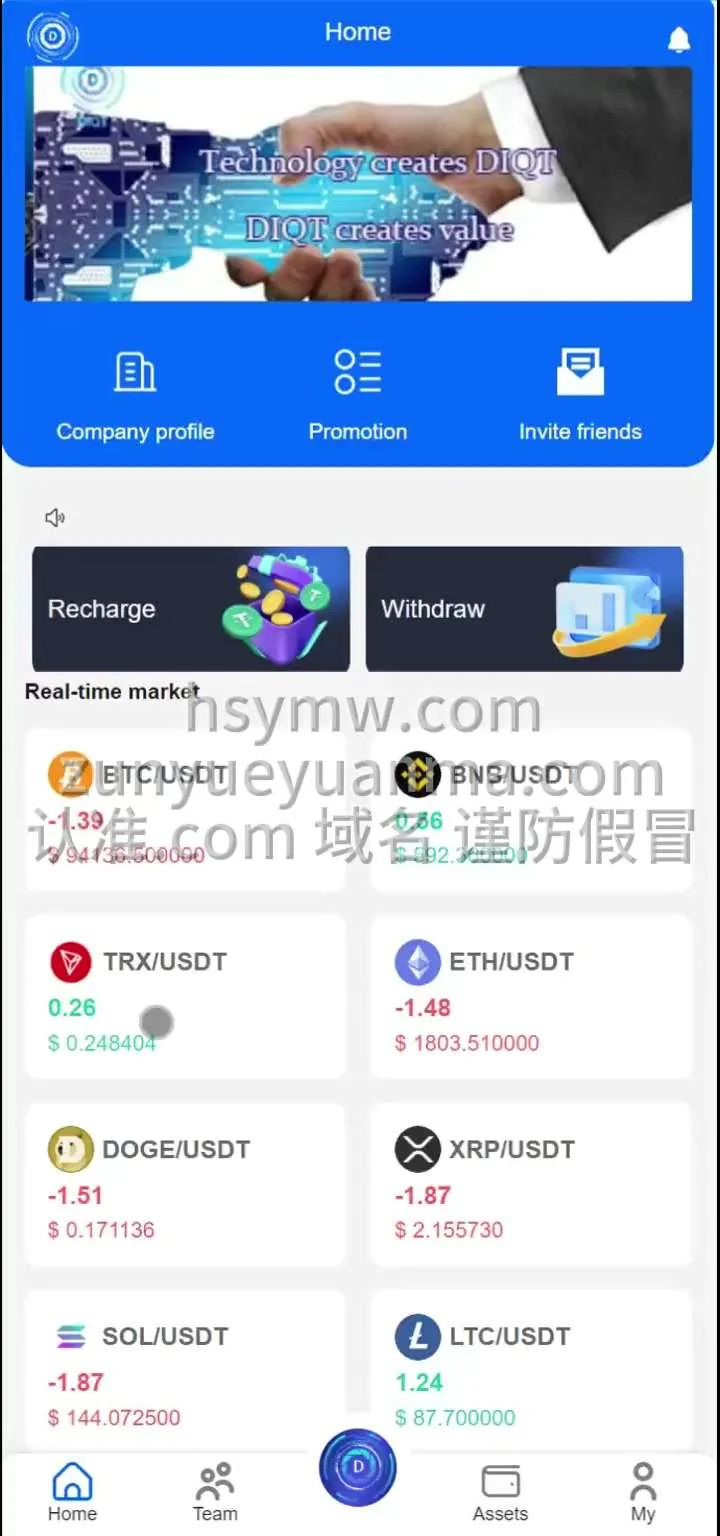This screenshot has height=1536, width=720.
Task: Open the BNB/USDT market card
Action: (531, 810)
